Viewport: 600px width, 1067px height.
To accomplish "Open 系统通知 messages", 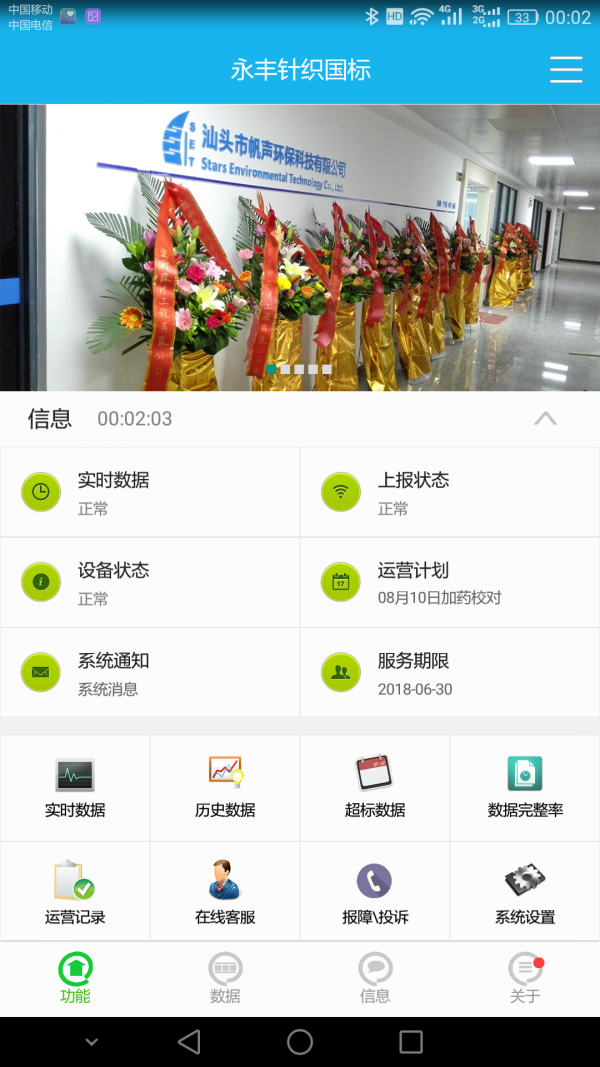I will point(150,673).
